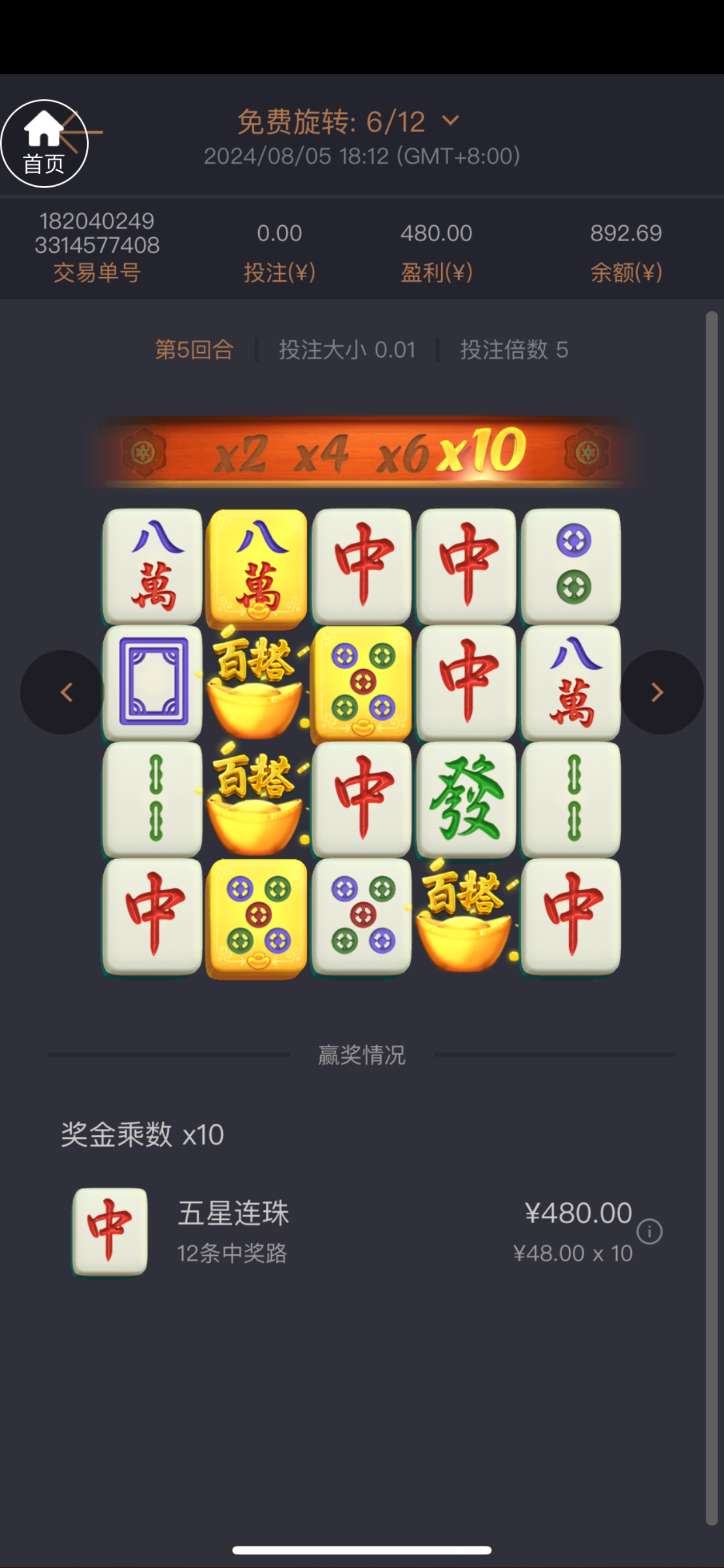Open the info icon beside ¥480.00

(x=650, y=1232)
